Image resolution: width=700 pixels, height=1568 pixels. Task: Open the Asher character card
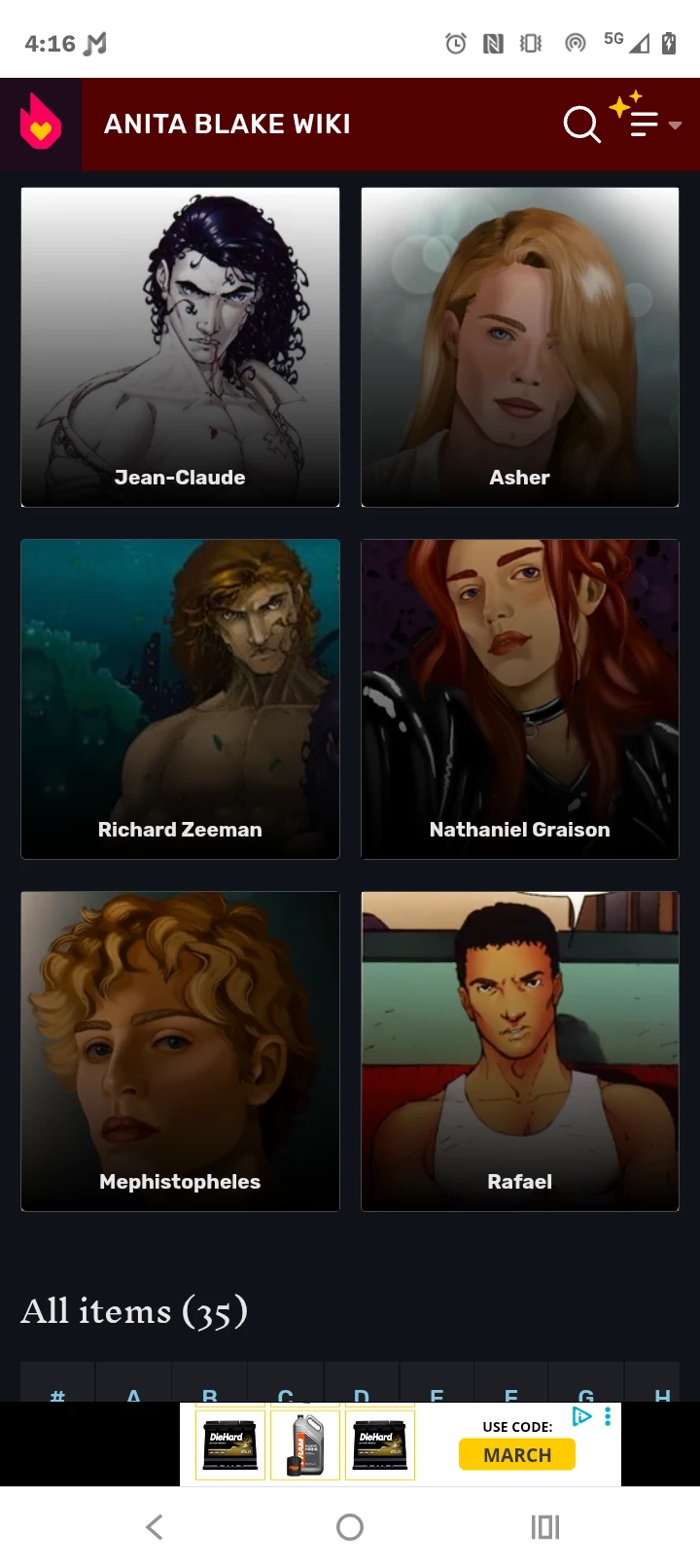tap(519, 347)
